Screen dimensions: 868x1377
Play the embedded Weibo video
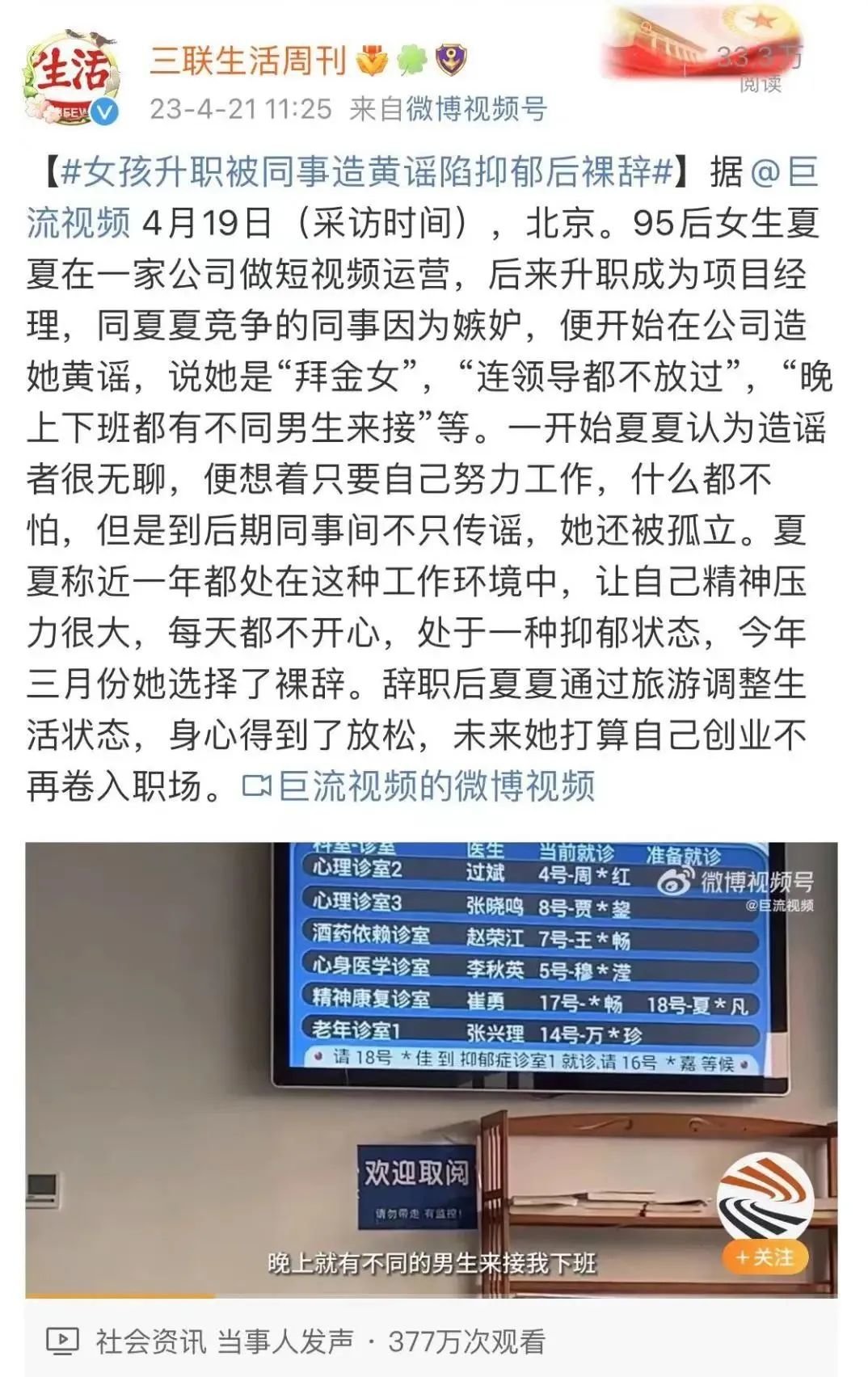[x=431, y=1070]
